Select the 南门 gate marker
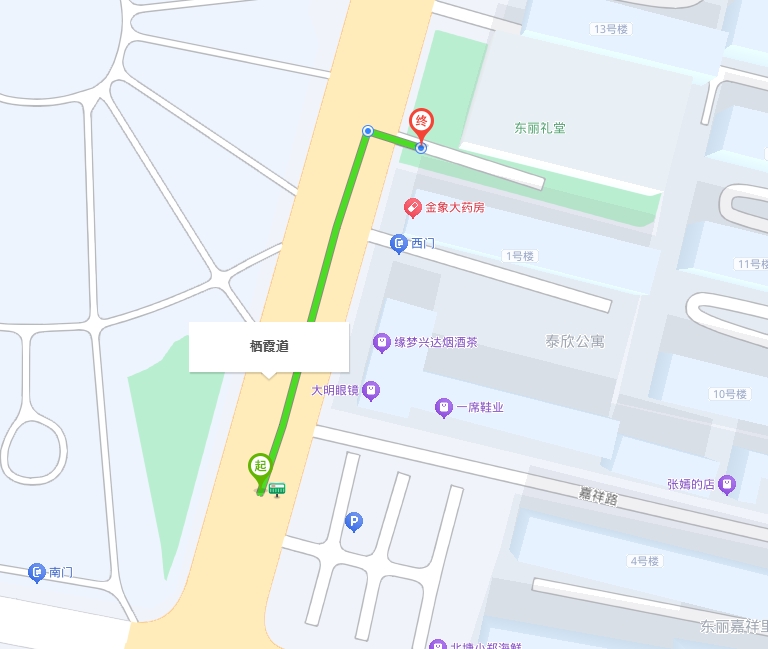The image size is (768, 649). (37, 573)
